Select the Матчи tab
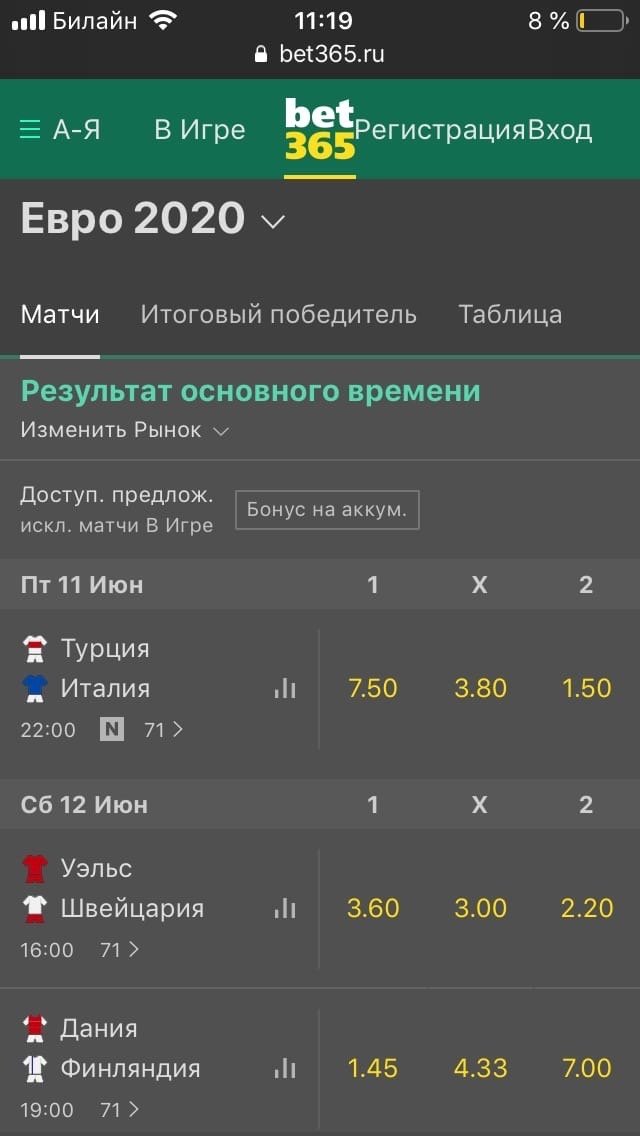Viewport: 640px width, 1136px height. (60, 315)
